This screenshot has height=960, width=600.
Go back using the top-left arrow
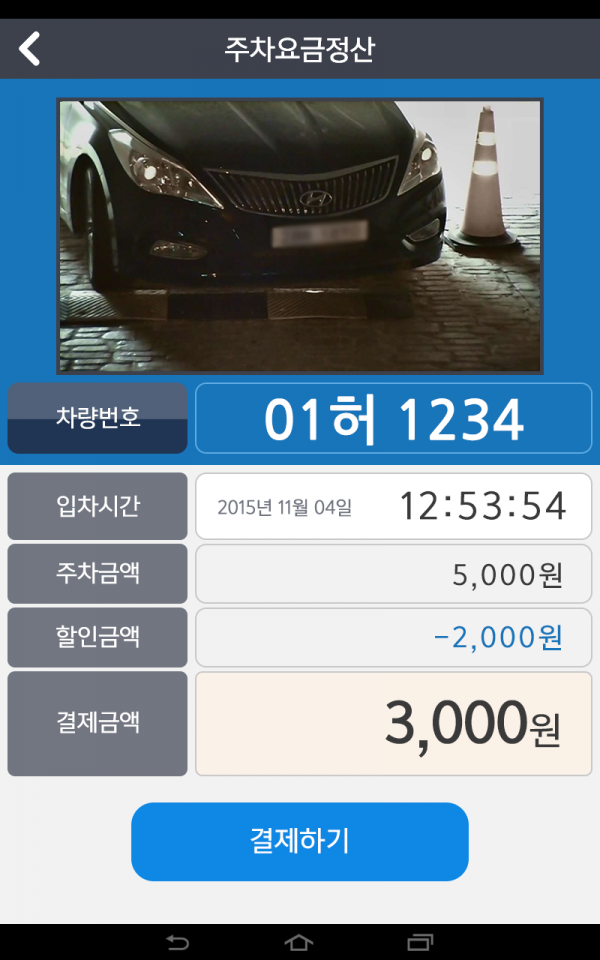[x=30, y=48]
